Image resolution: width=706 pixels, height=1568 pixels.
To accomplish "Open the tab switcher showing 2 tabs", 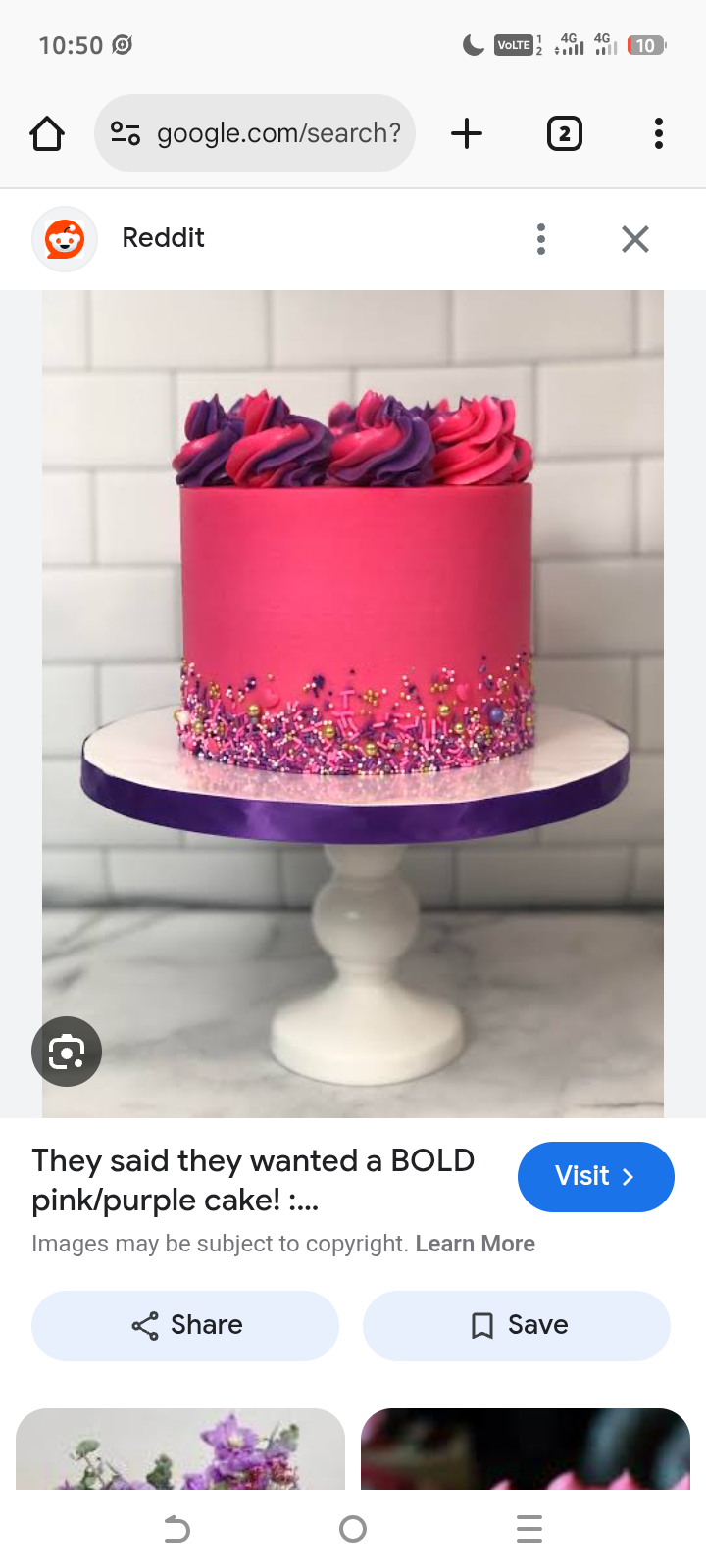I will coord(564,133).
